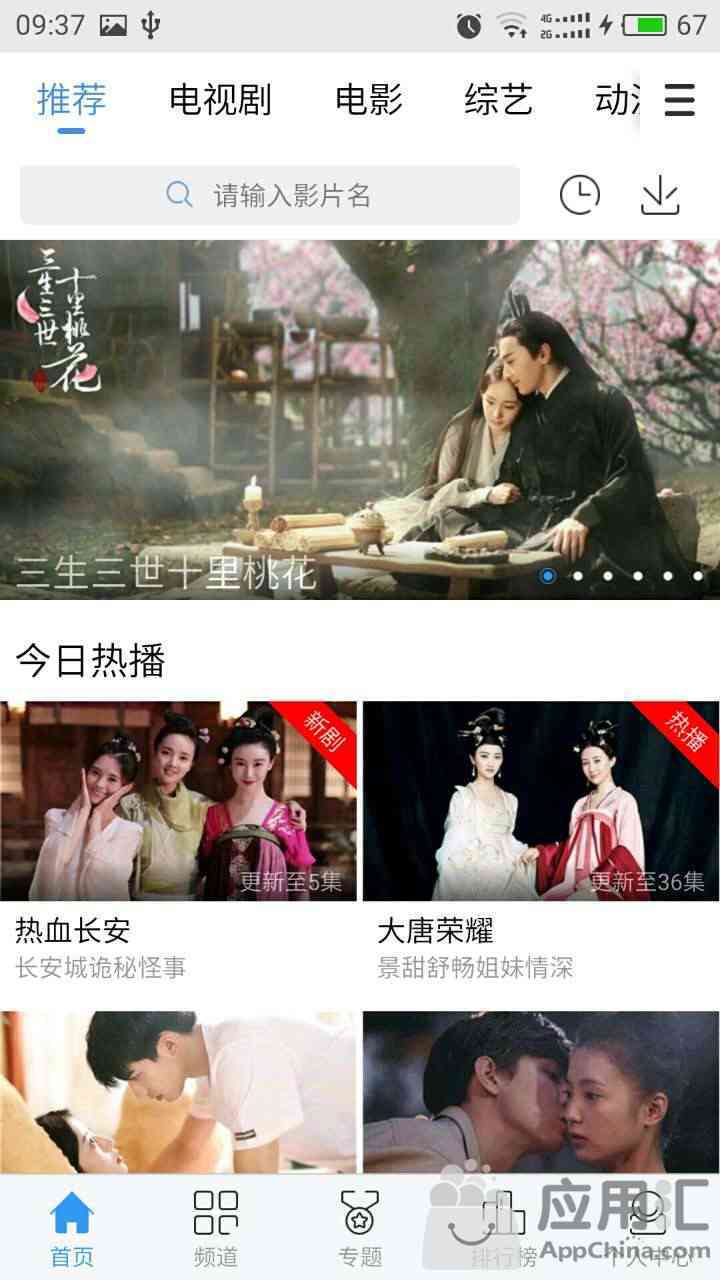Viewport: 720px width, 1280px height.
Task: Go to the 频道 bottom tab
Action: [x=216, y=1228]
